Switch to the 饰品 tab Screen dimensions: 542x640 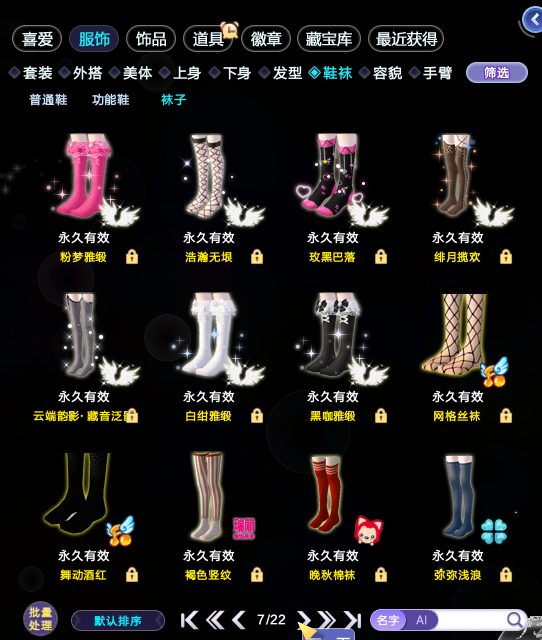[151, 39]
